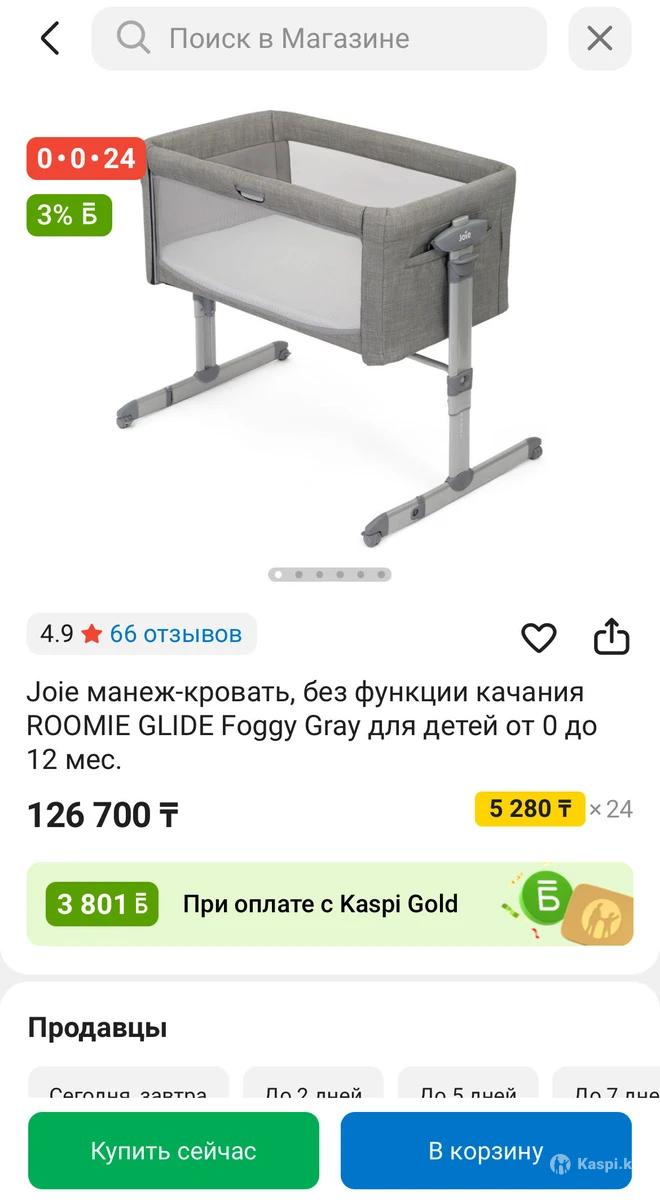
Task: Open the Kaspi Gold bonus banner
Action: [x=329, y=904]
